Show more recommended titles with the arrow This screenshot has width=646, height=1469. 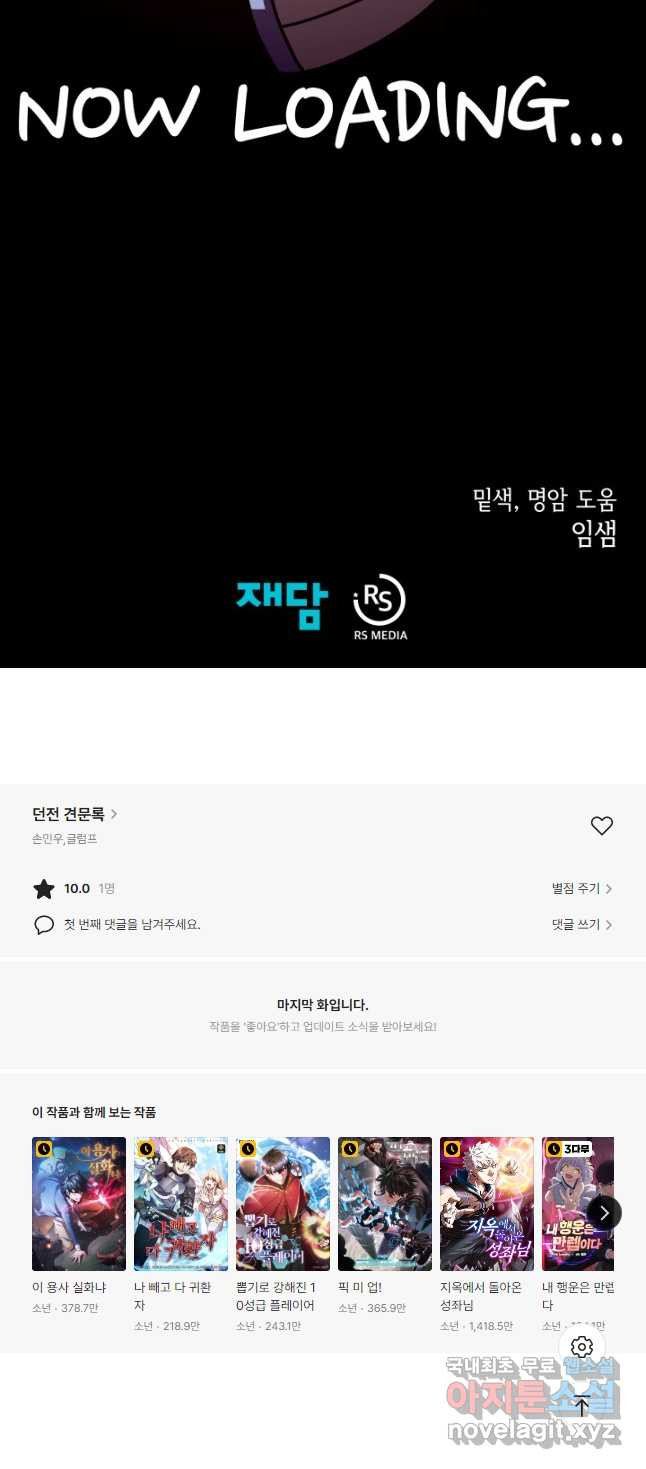(x=604, y=1213)
